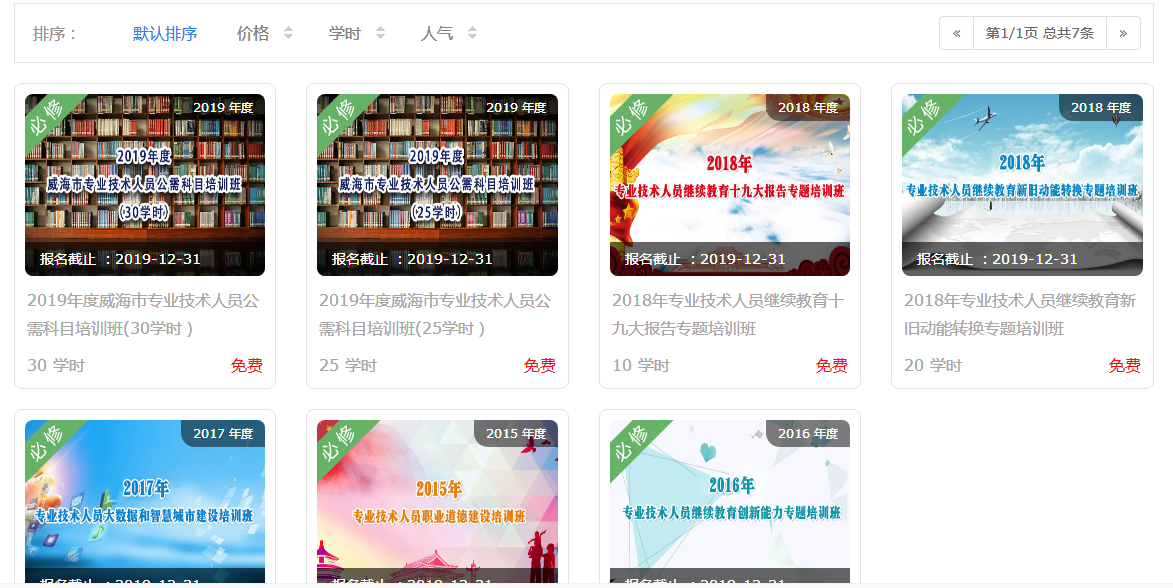The width and height of the screenshot is (1173, 588).
Task: Go to the previous page arrow «
Action: tap(956, 34)
